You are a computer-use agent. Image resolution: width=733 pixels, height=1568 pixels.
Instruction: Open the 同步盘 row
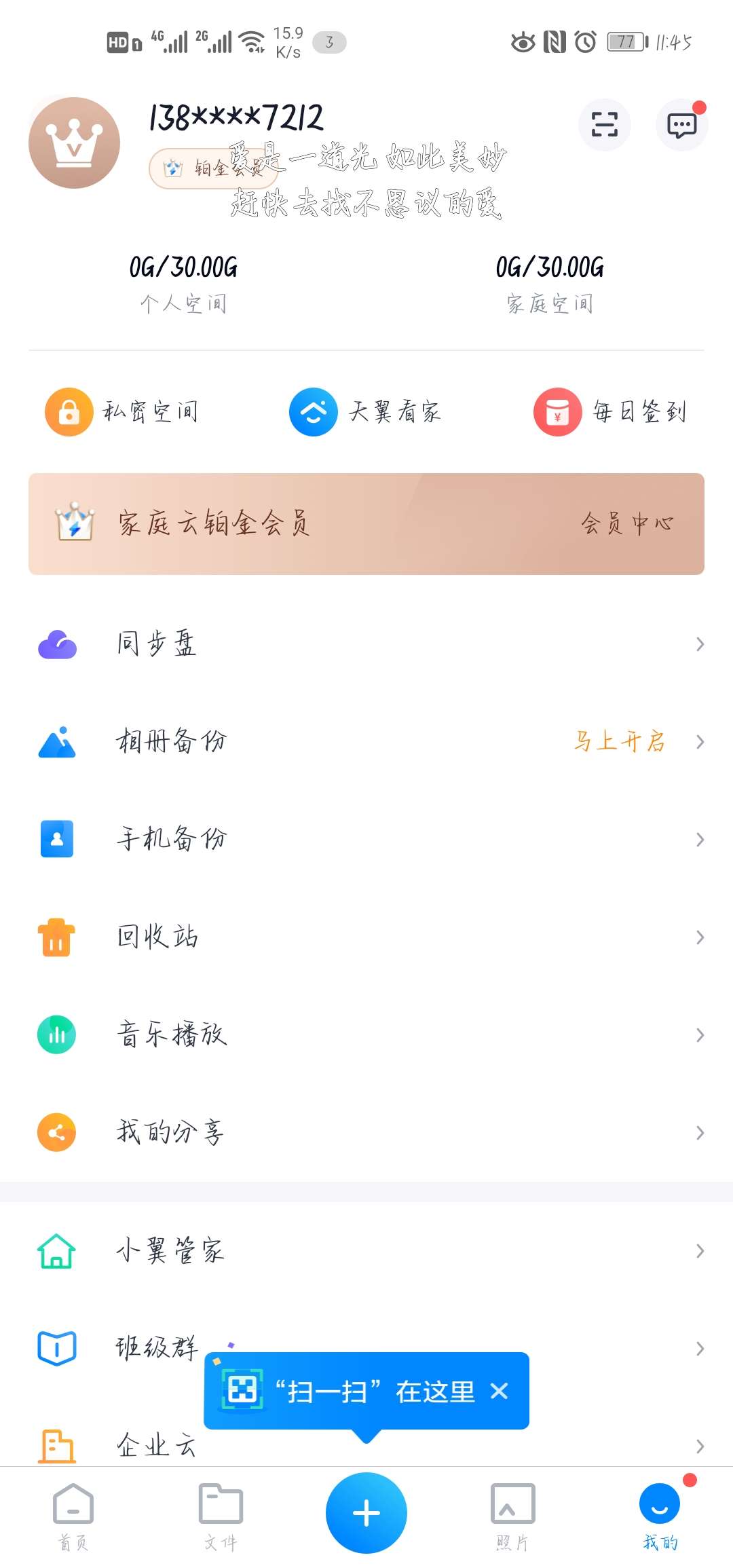[366, 643]
